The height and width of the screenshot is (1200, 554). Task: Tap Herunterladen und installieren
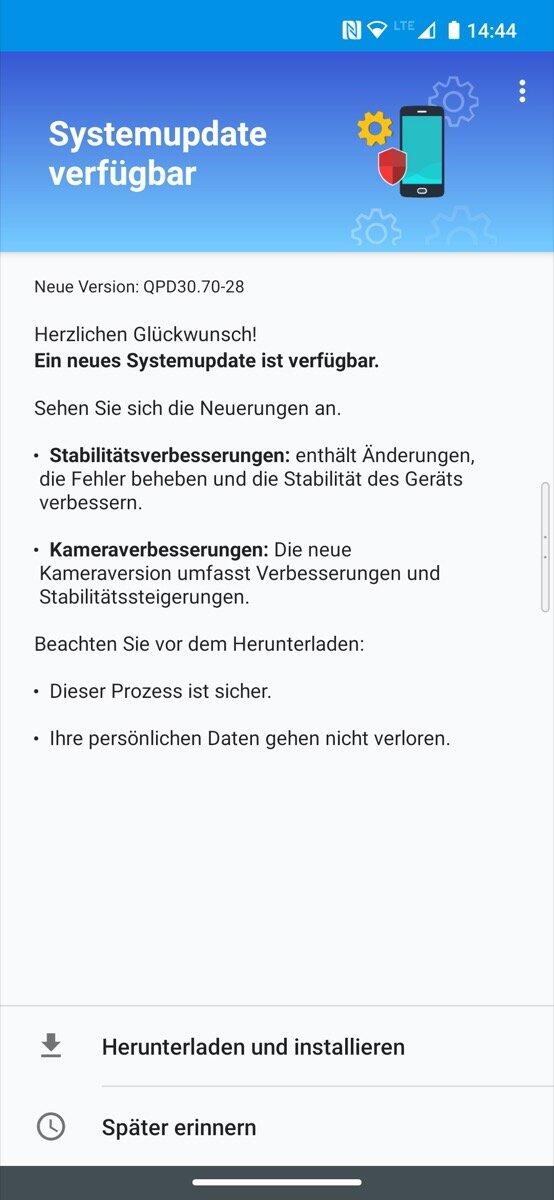[277, 1046]
